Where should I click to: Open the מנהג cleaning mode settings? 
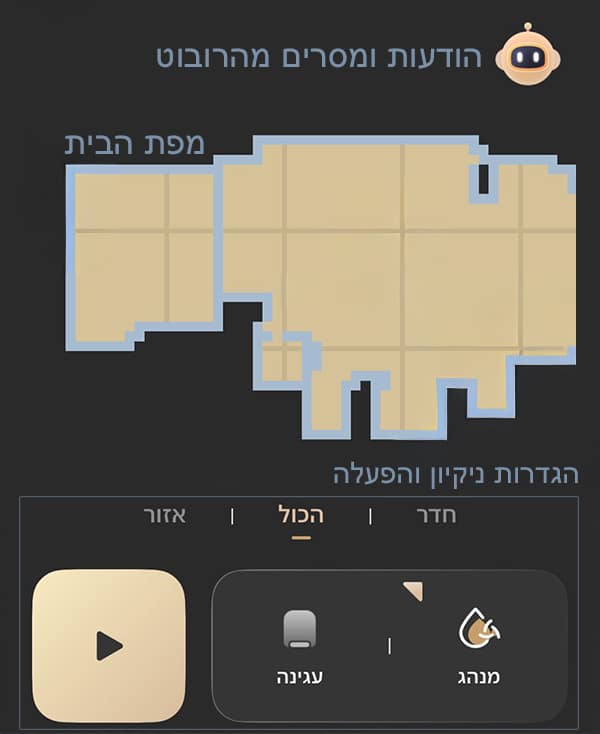click(x=478, y=647)
